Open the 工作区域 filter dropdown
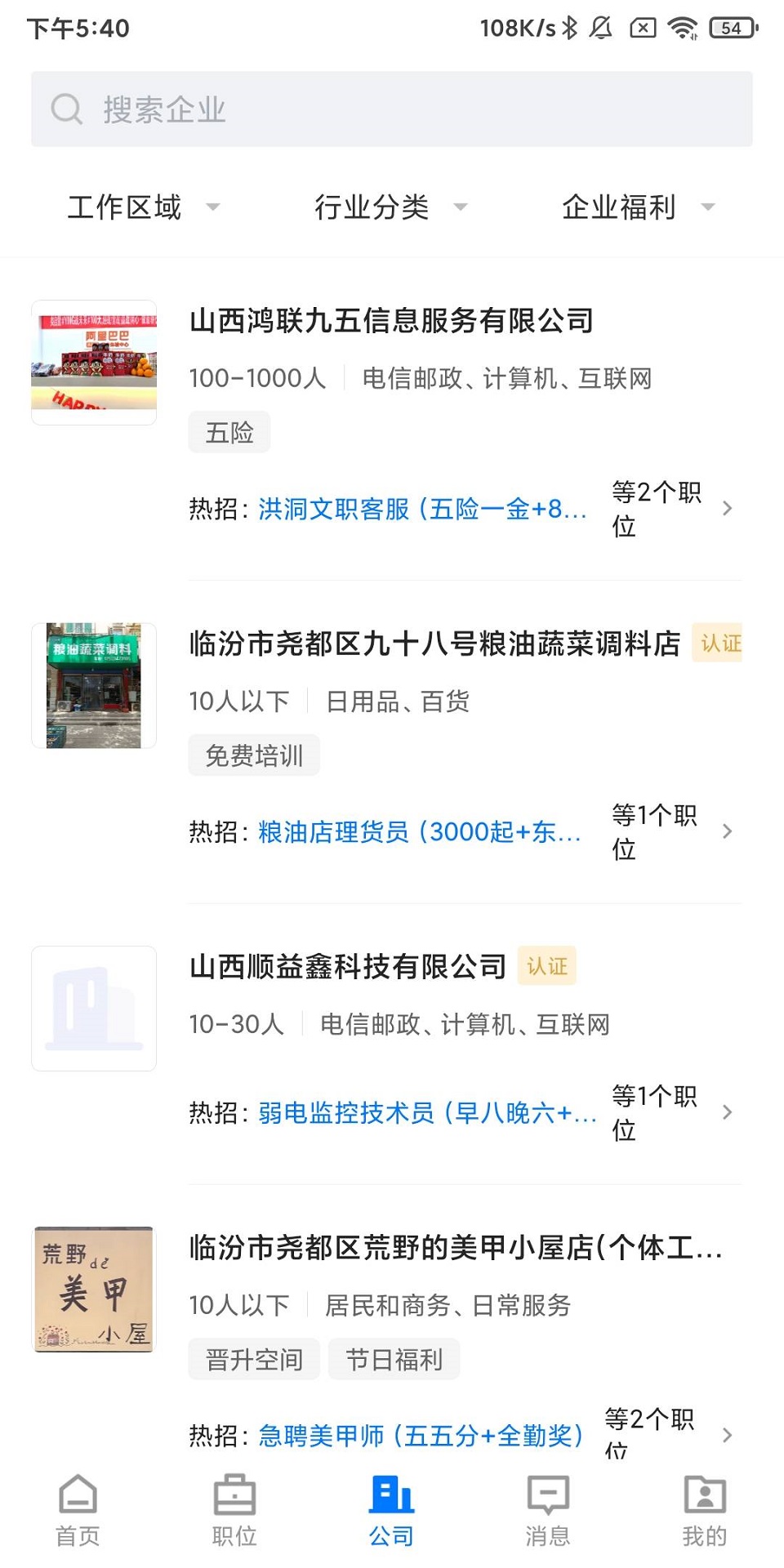The image size is (784, 1568). point(143,207)
